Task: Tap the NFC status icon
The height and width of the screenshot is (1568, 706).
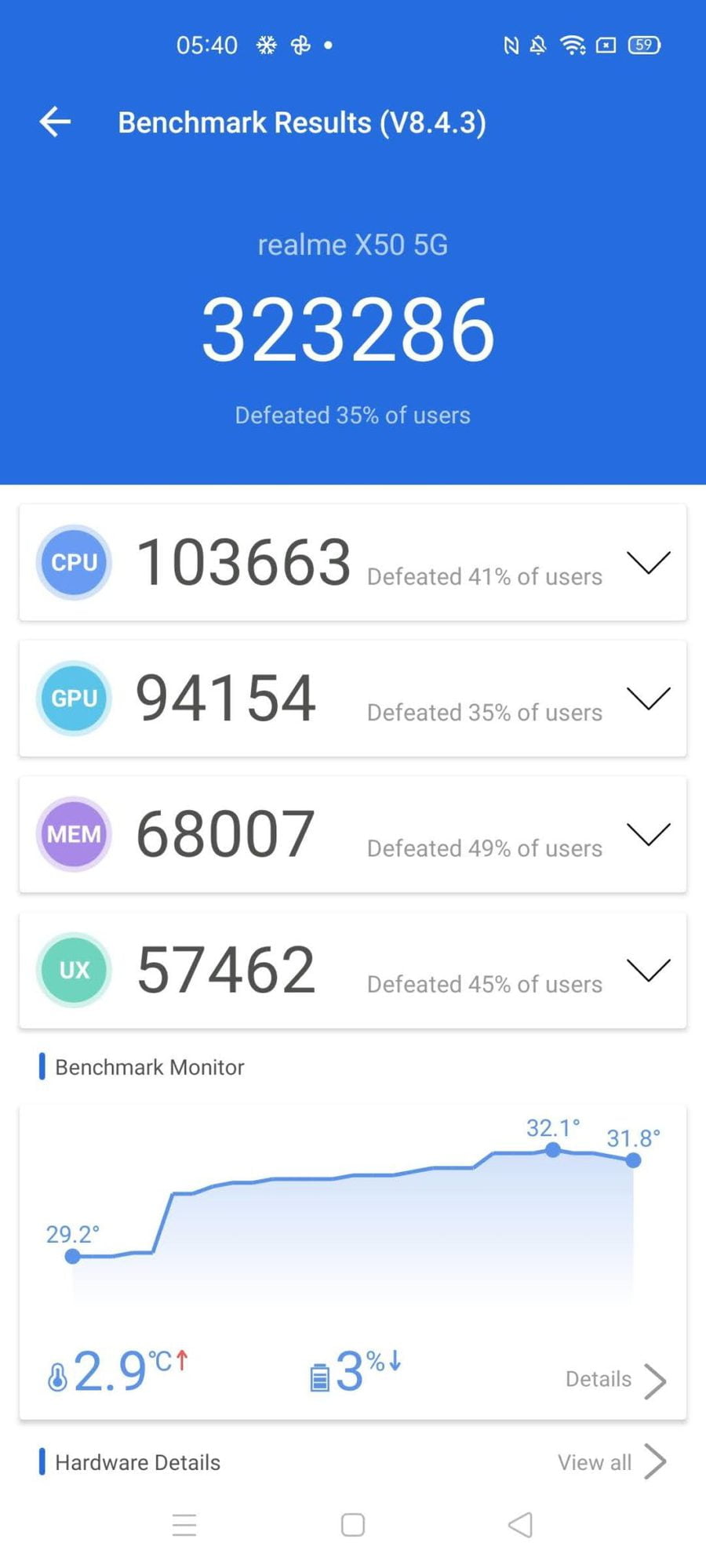Action: point(510,45)
